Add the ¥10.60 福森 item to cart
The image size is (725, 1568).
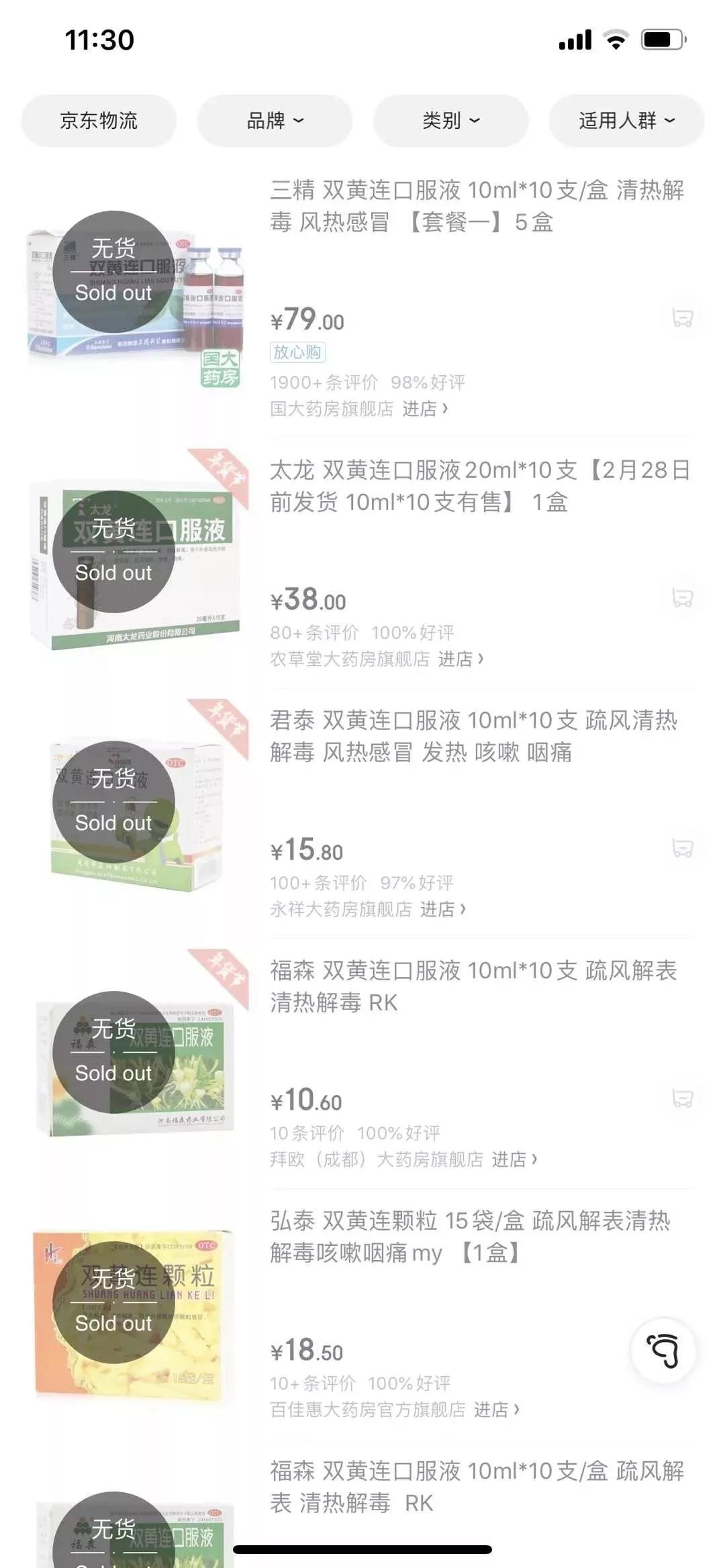click(682, 1098)
